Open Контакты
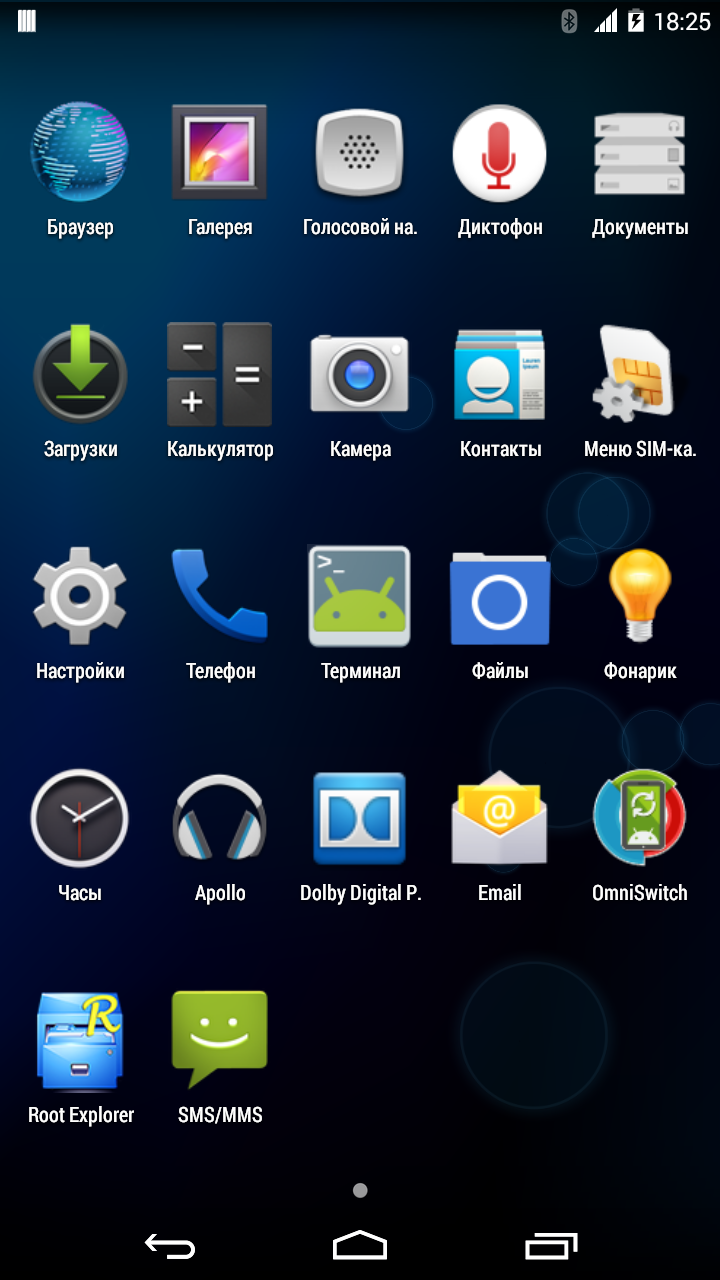This screenshot has width=720, height=1280. pos(500,375)
